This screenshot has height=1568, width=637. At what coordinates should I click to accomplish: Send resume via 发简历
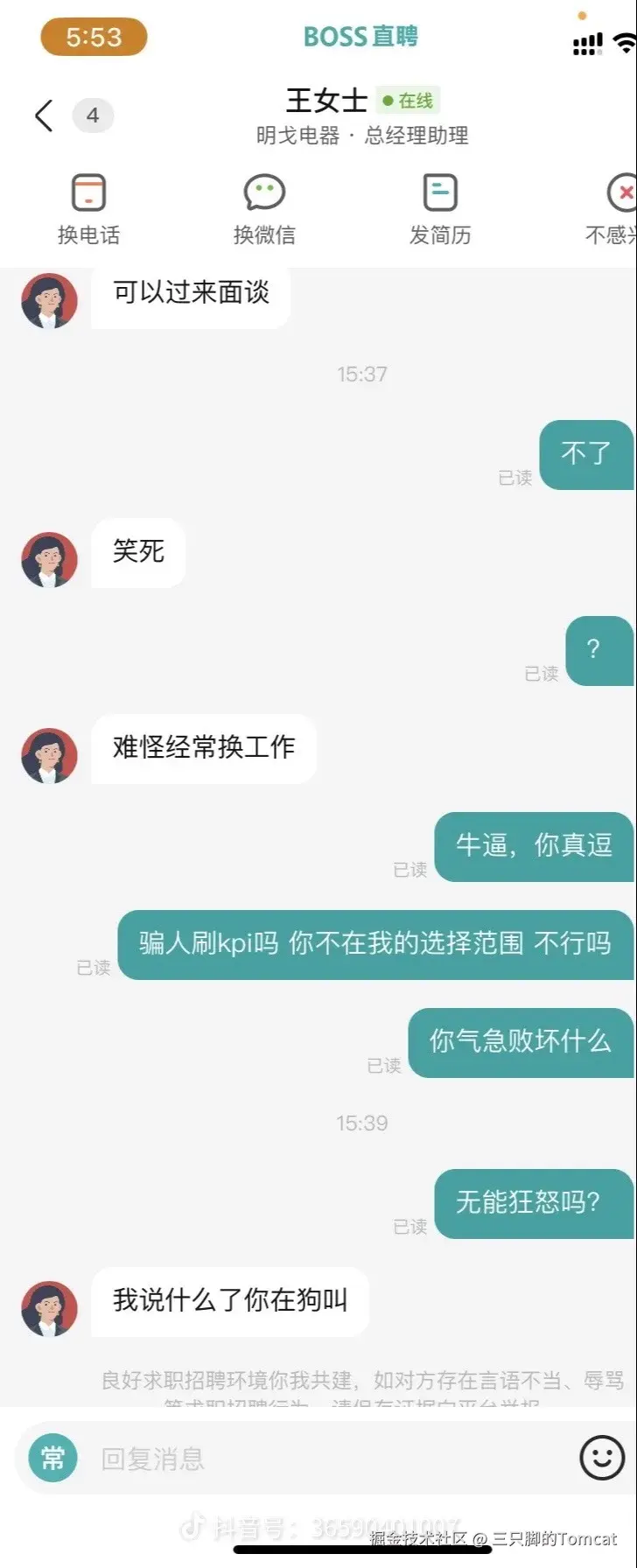click(440, 209)
